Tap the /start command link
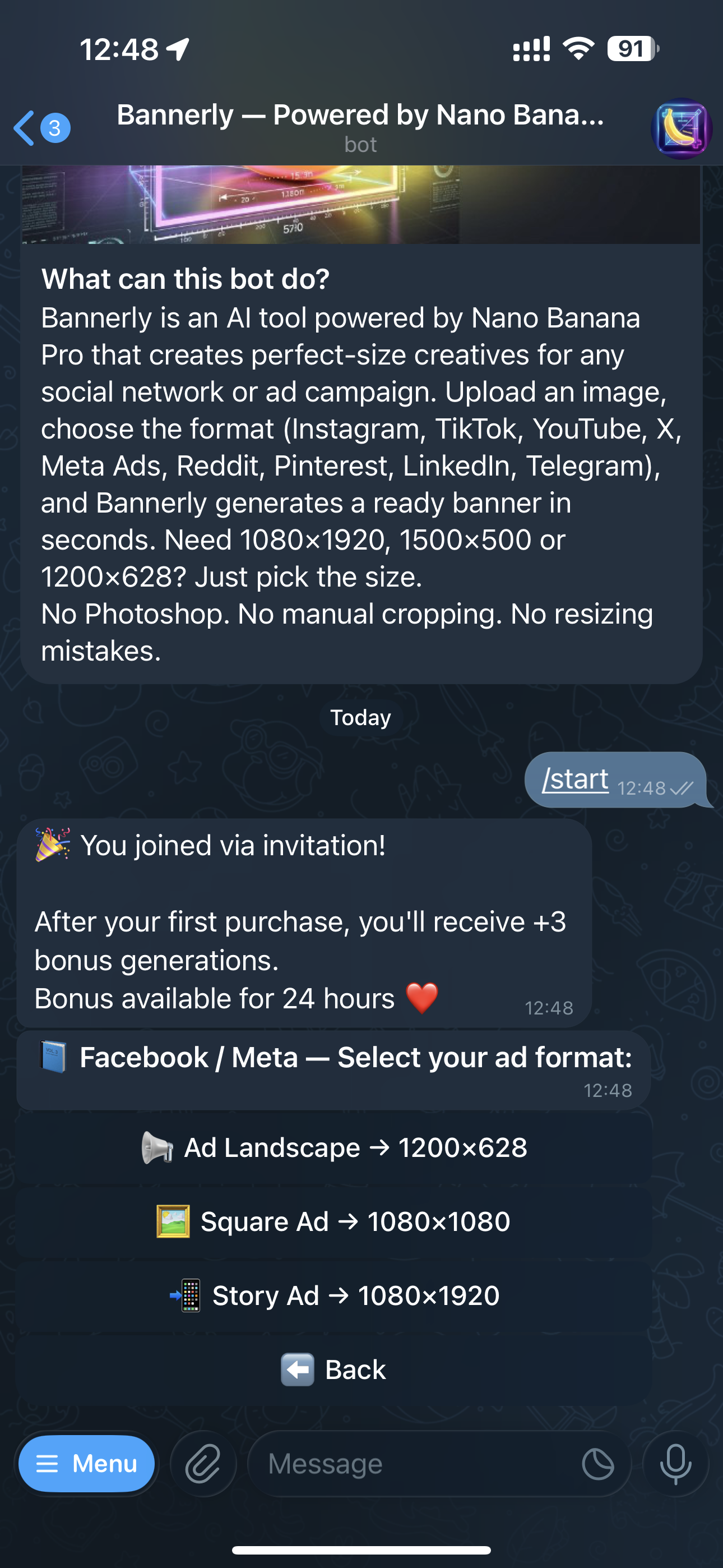Screen dimensions: 723x1568 575,779
